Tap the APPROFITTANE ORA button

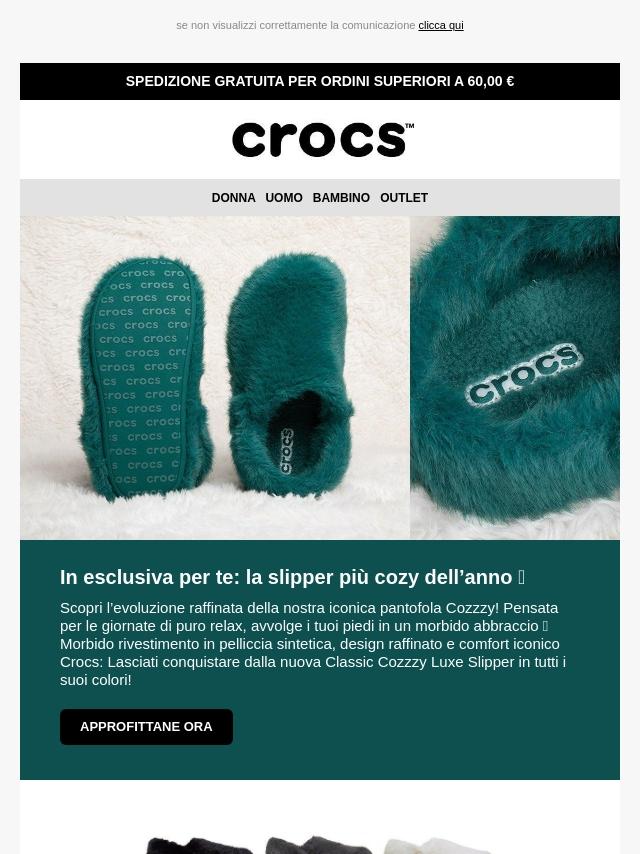point(147,727)
